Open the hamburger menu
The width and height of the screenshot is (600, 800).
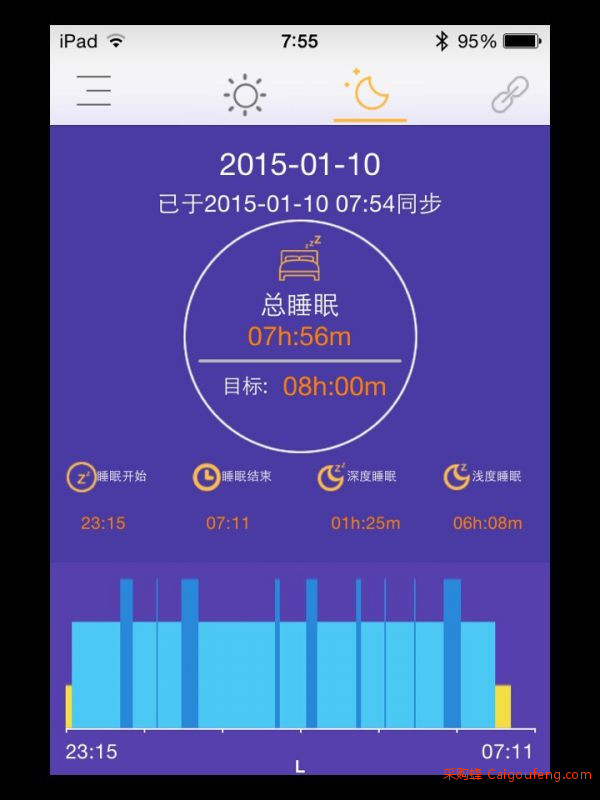[x=94, y=92]
